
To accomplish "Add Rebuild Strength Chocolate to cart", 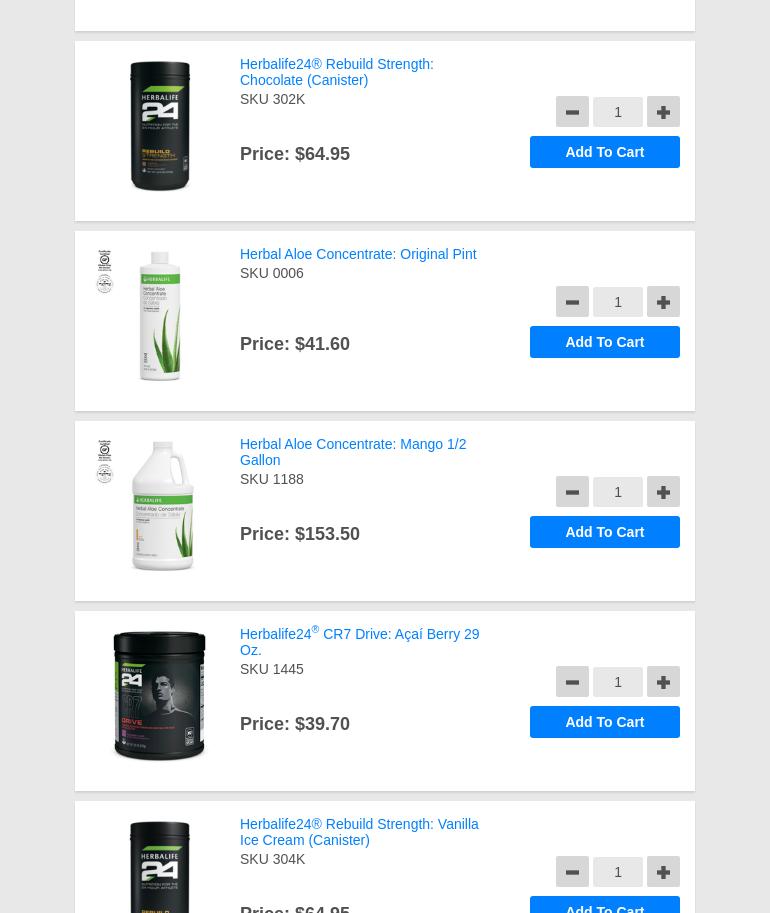I will tap(604, 152).
